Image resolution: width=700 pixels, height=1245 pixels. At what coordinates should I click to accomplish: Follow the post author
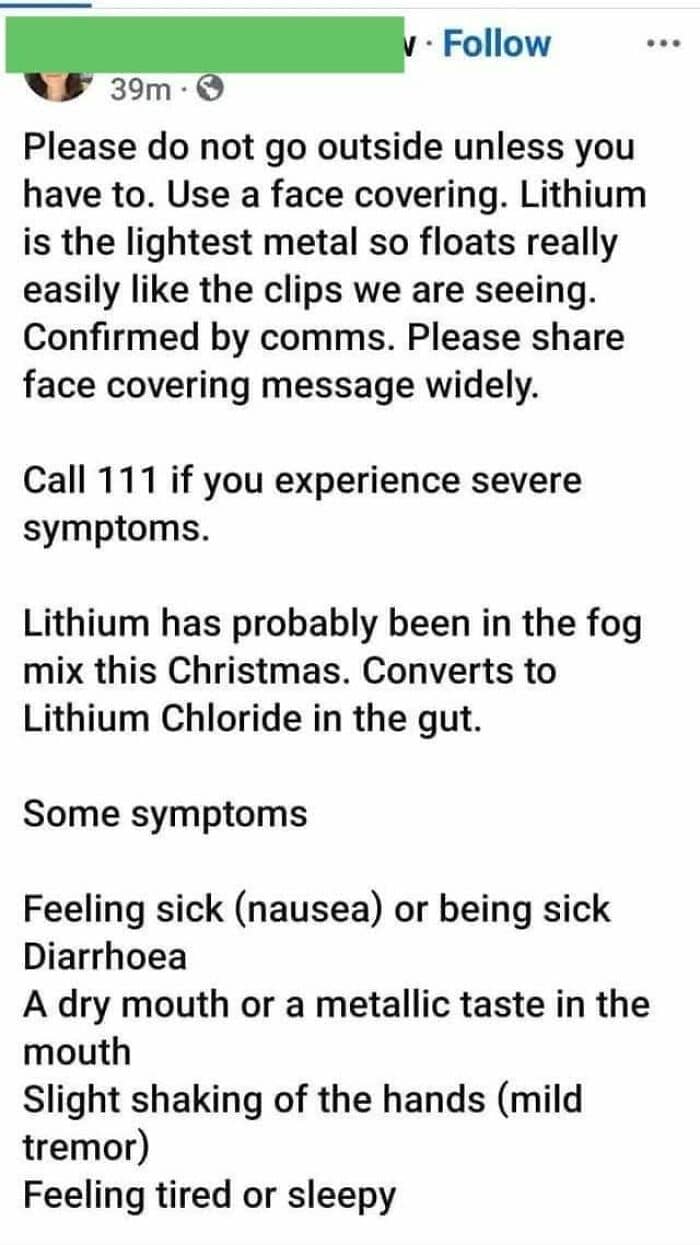(x=496, y=44)
